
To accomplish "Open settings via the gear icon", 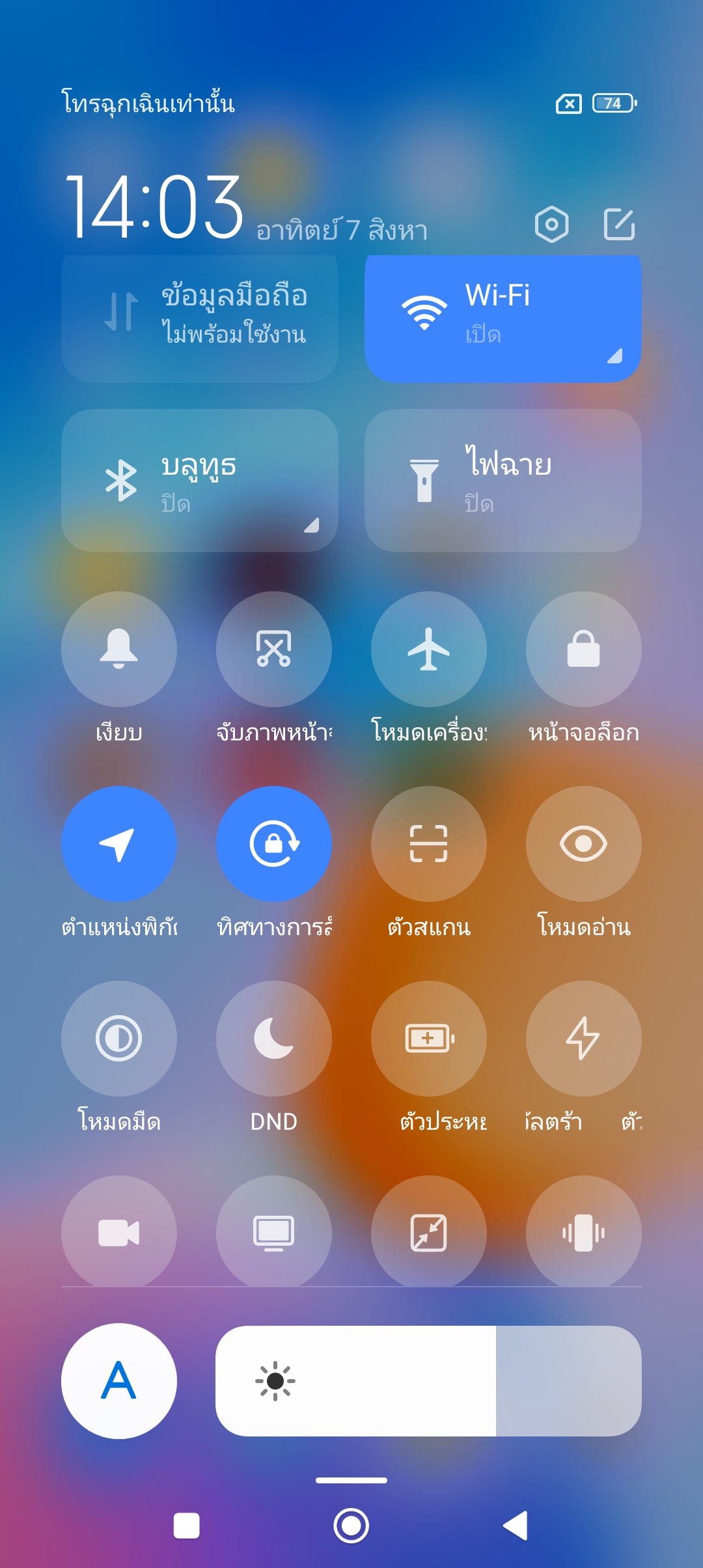I will pyautogui.click(x=551, y=225).
